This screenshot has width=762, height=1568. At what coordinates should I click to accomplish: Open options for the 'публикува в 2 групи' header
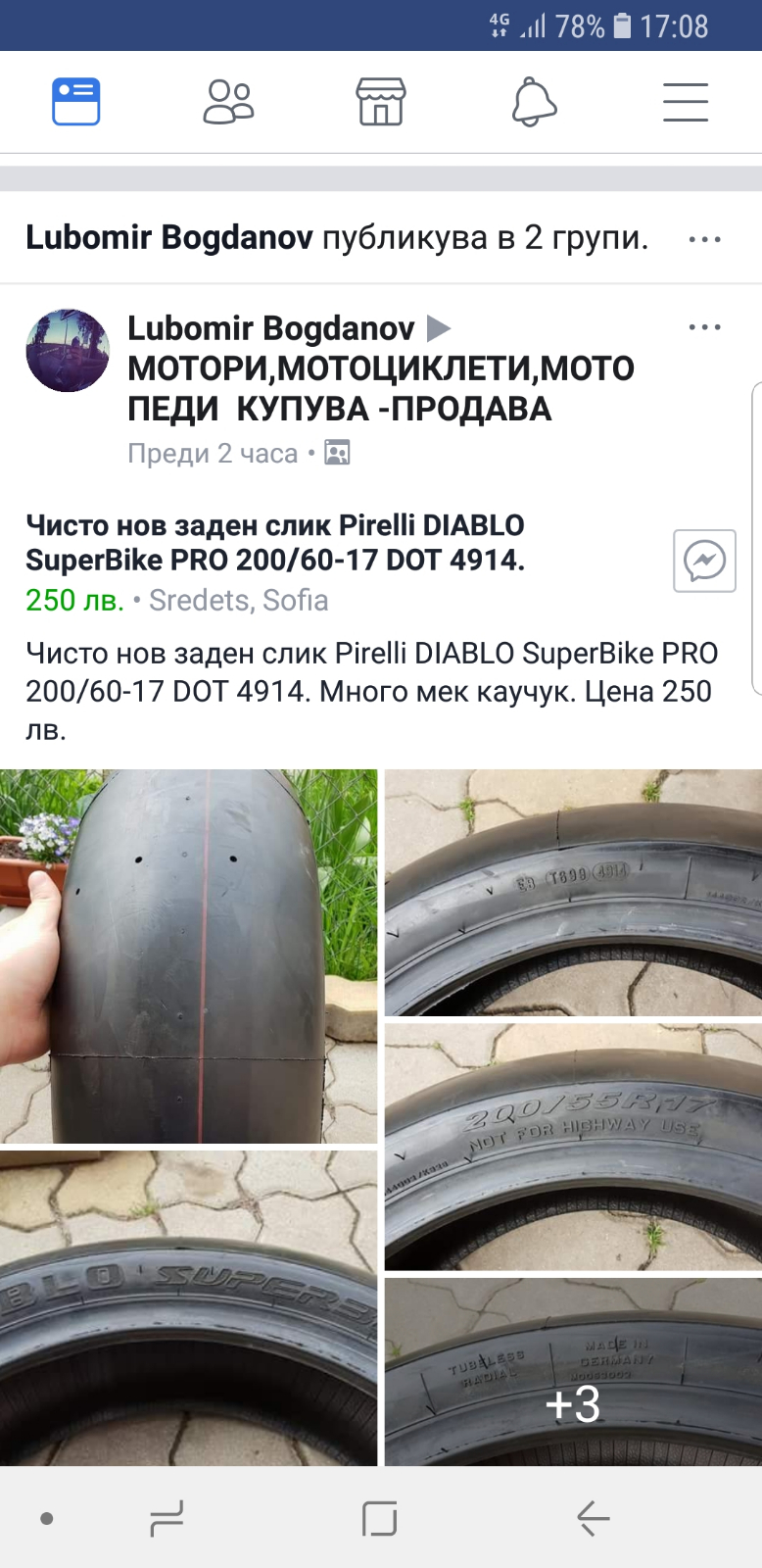(x=705, y=239)
